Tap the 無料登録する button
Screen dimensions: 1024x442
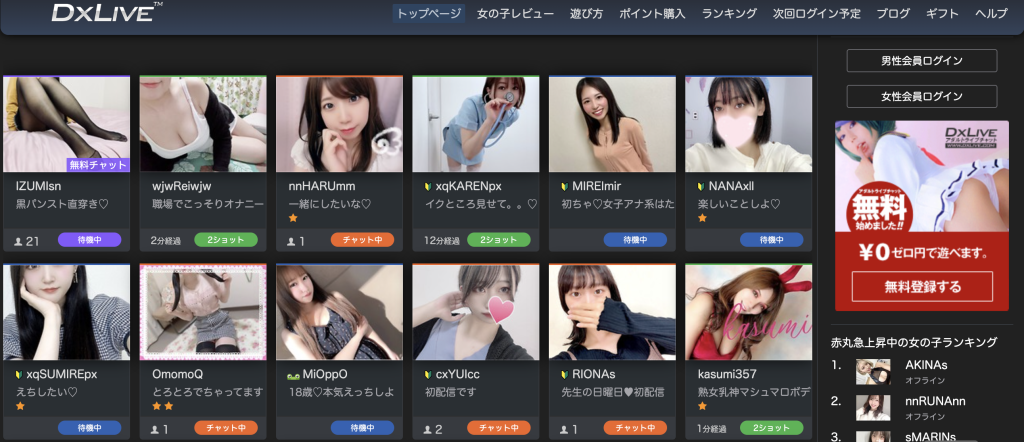coord(921,287)
